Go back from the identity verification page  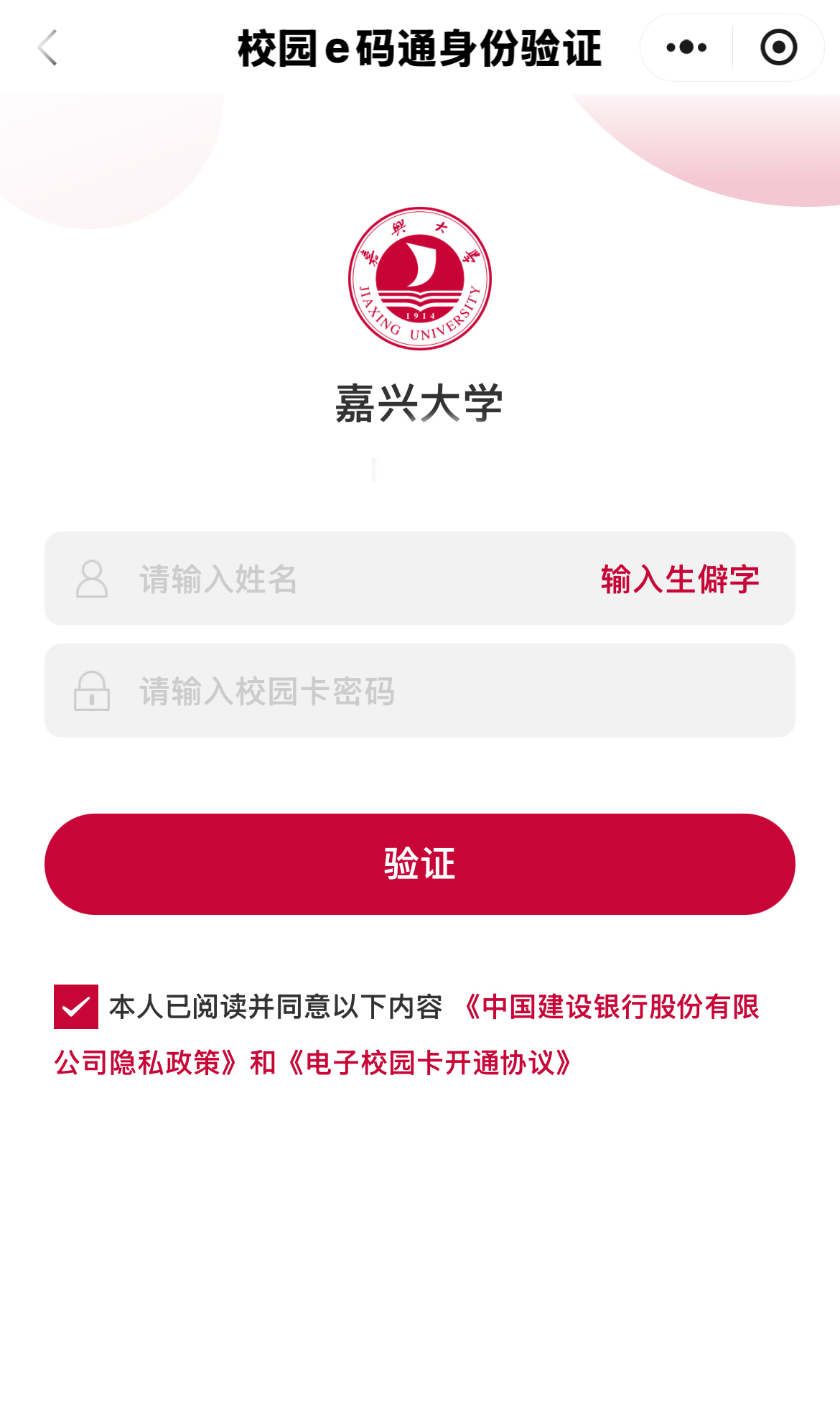[x=47, y=48]
